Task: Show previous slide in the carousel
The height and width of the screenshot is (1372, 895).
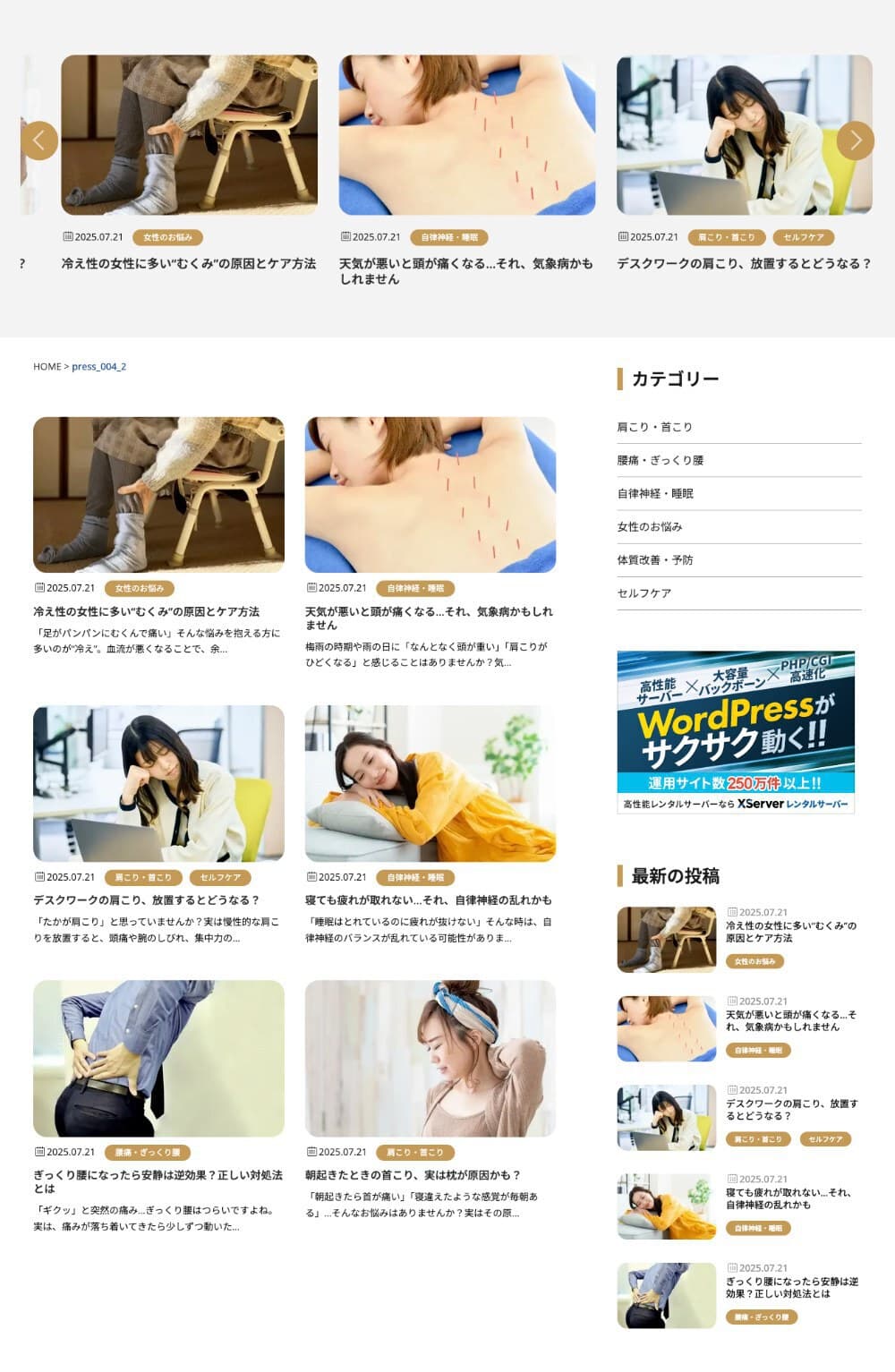Action: pos(38,140)
